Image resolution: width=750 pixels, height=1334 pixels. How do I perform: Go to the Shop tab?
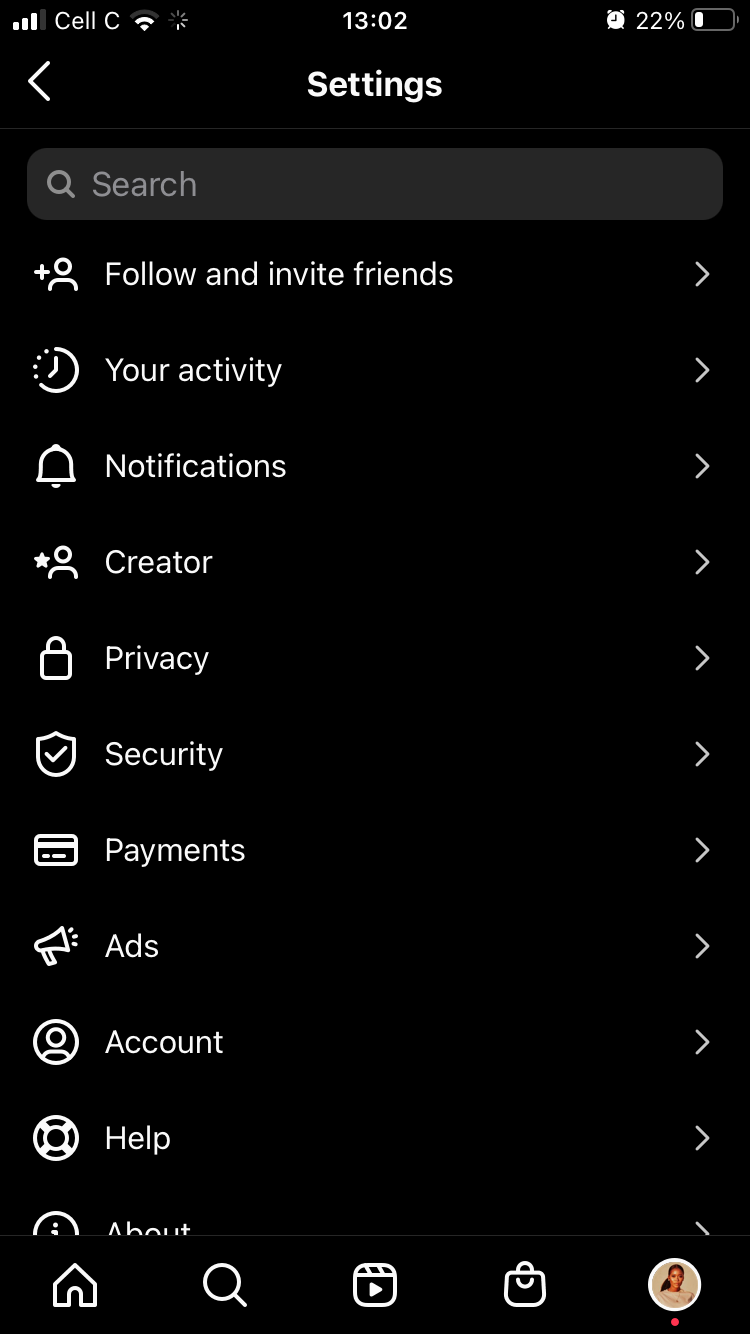525,1285
